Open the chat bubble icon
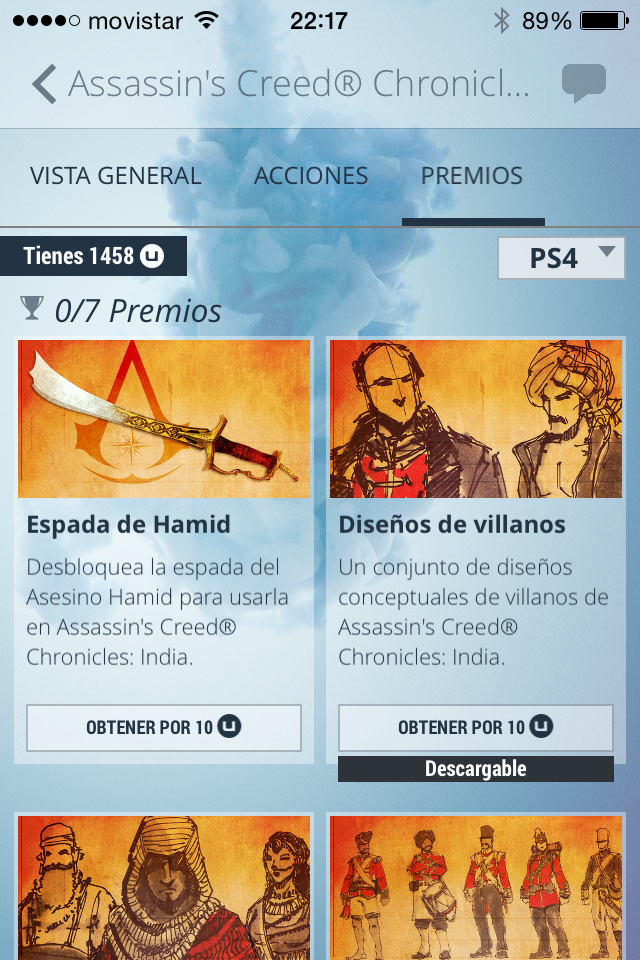Image resolution: width=640 pixels, height=960 pixels. point(583,84)
